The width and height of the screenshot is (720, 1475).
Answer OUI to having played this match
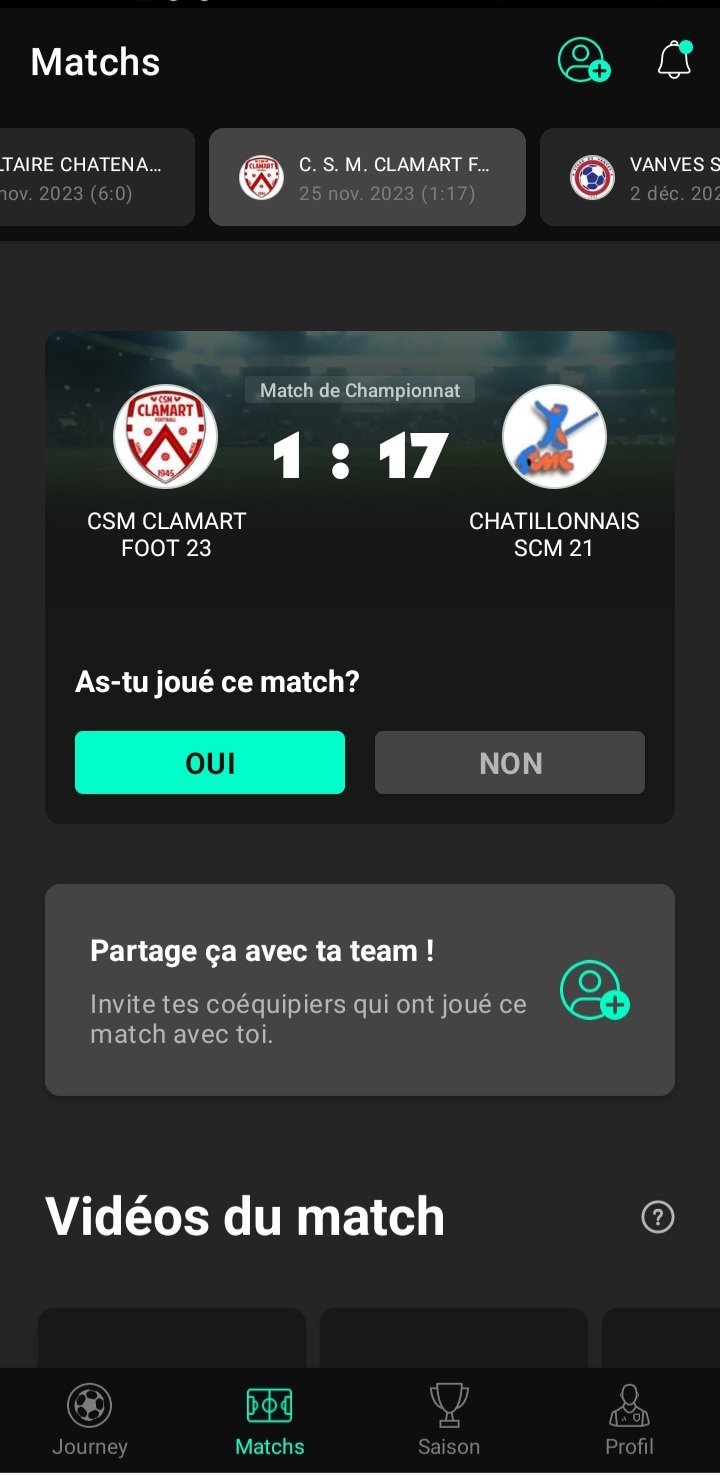point(210,763)
